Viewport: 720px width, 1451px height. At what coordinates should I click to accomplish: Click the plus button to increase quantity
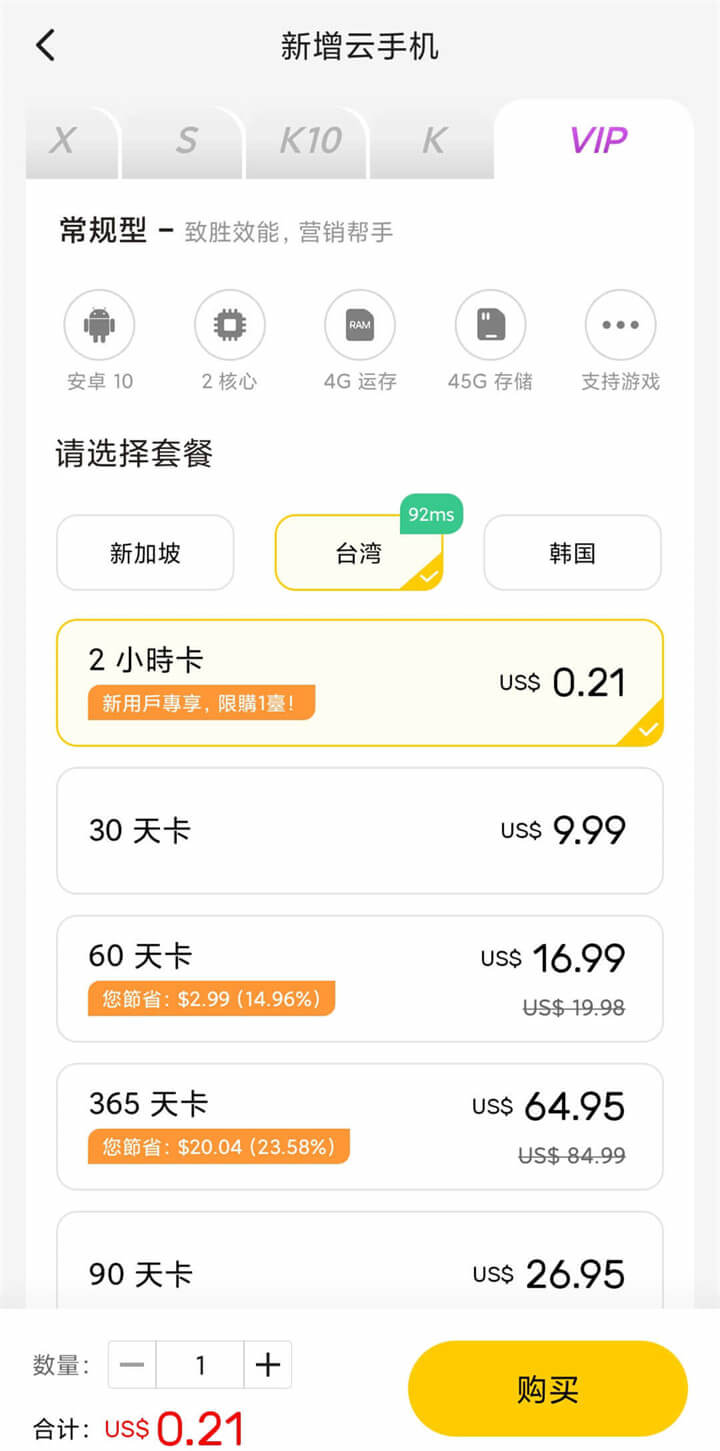[269, 1364]
